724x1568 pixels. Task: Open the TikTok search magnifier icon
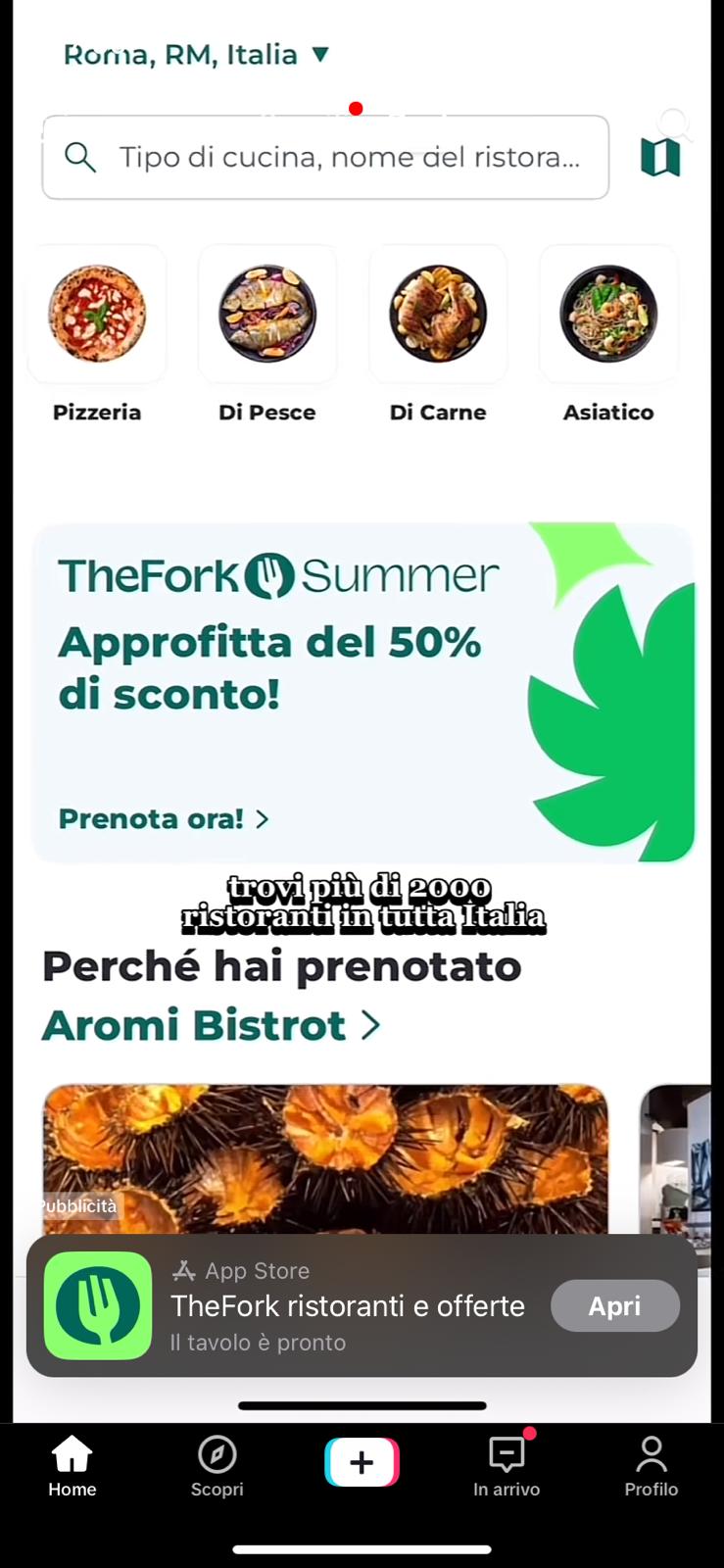coord(674,124)
